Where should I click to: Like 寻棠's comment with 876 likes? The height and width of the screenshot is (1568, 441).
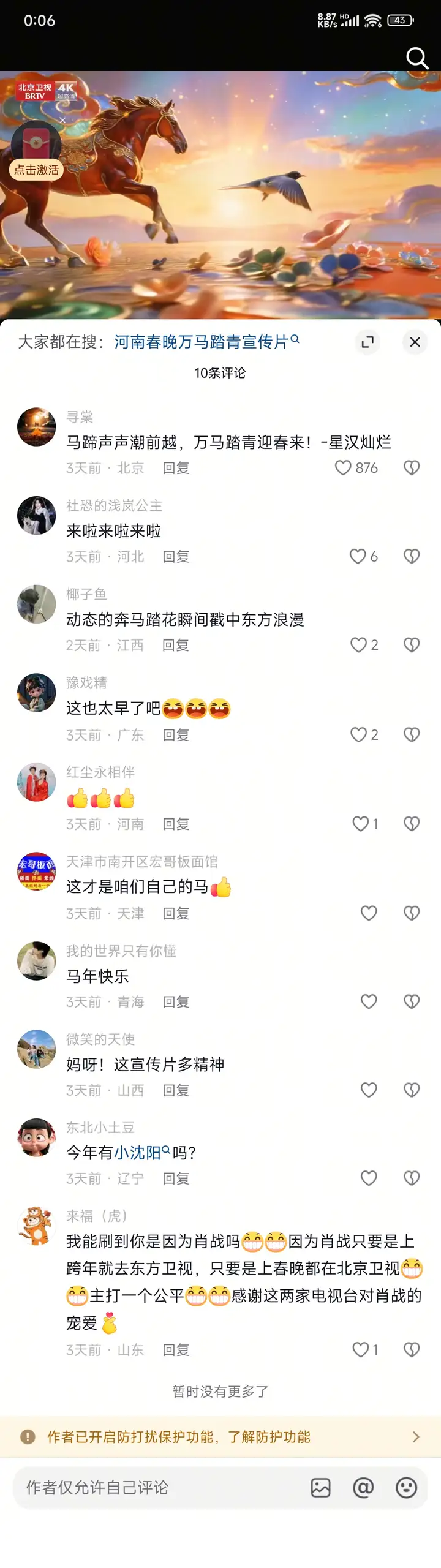343,468
